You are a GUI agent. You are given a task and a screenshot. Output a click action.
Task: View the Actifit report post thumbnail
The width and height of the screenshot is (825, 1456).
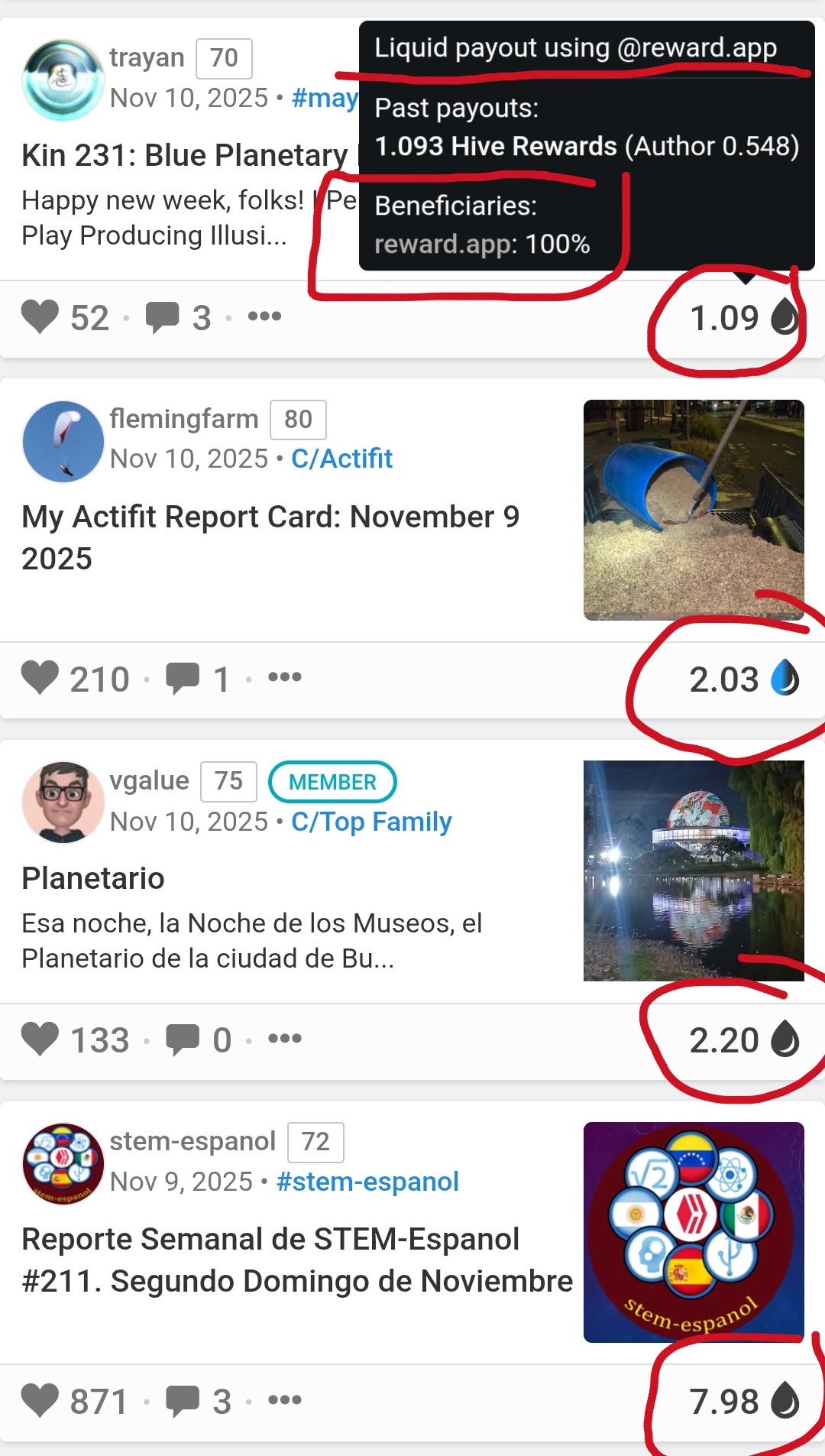(x=693, y=510)
